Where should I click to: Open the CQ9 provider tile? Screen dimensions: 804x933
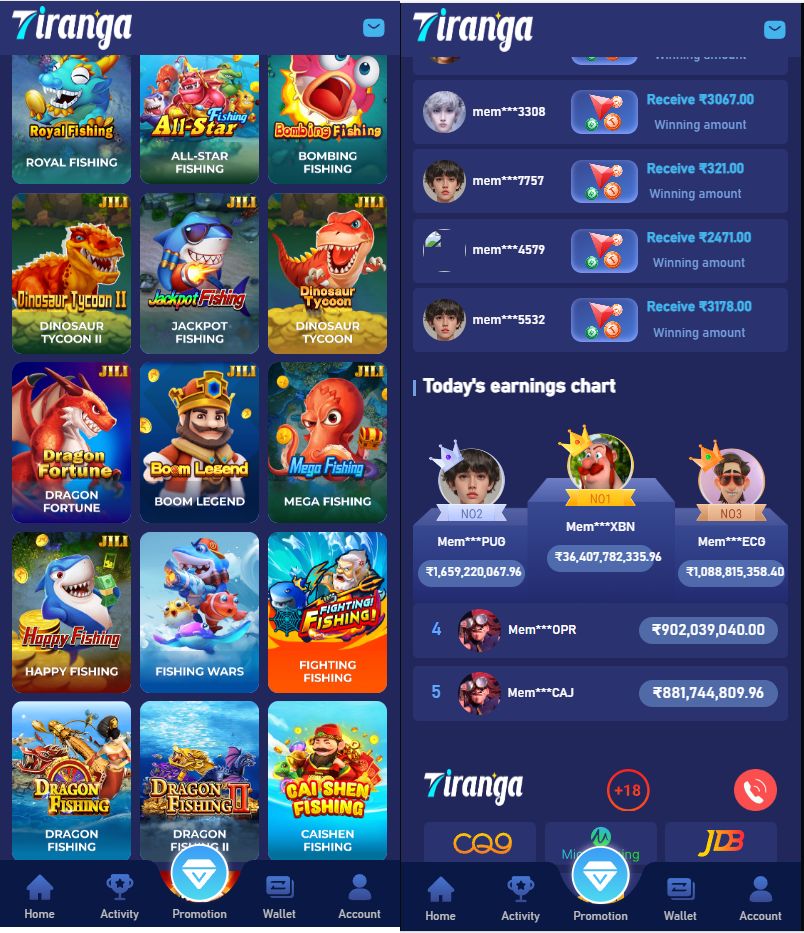point(480,842)
